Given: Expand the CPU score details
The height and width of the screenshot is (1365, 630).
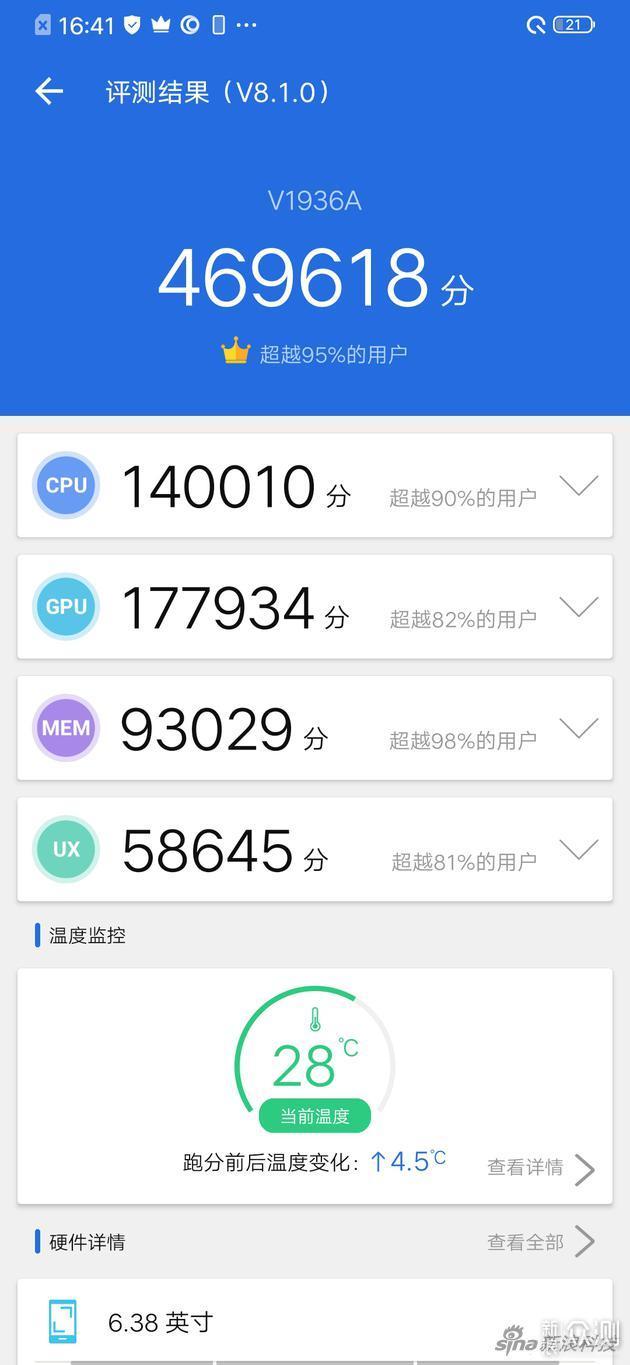Looking at the screenshot, I should (578, 486).
